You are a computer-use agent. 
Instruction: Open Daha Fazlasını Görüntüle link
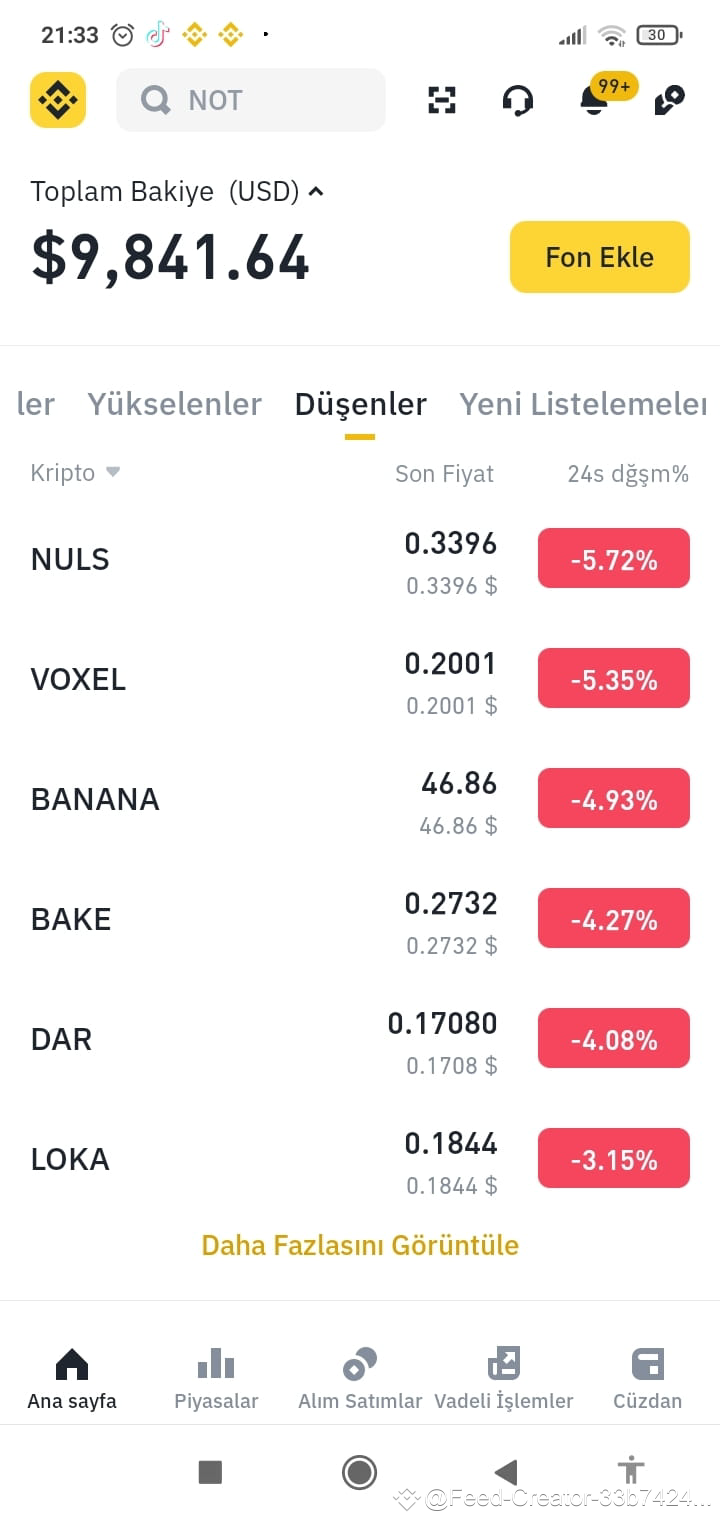point(359,1245)
